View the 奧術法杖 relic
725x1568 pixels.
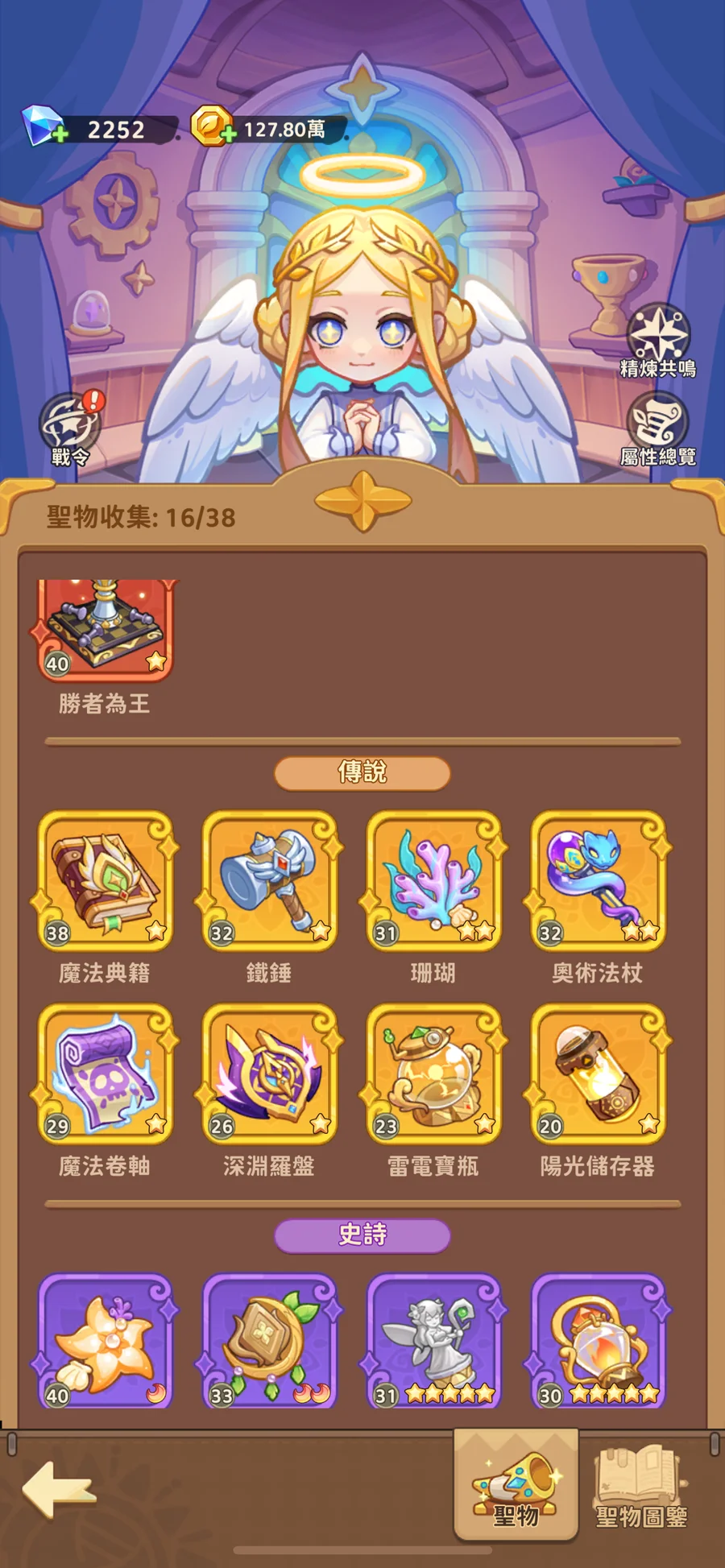pos(598,880)
